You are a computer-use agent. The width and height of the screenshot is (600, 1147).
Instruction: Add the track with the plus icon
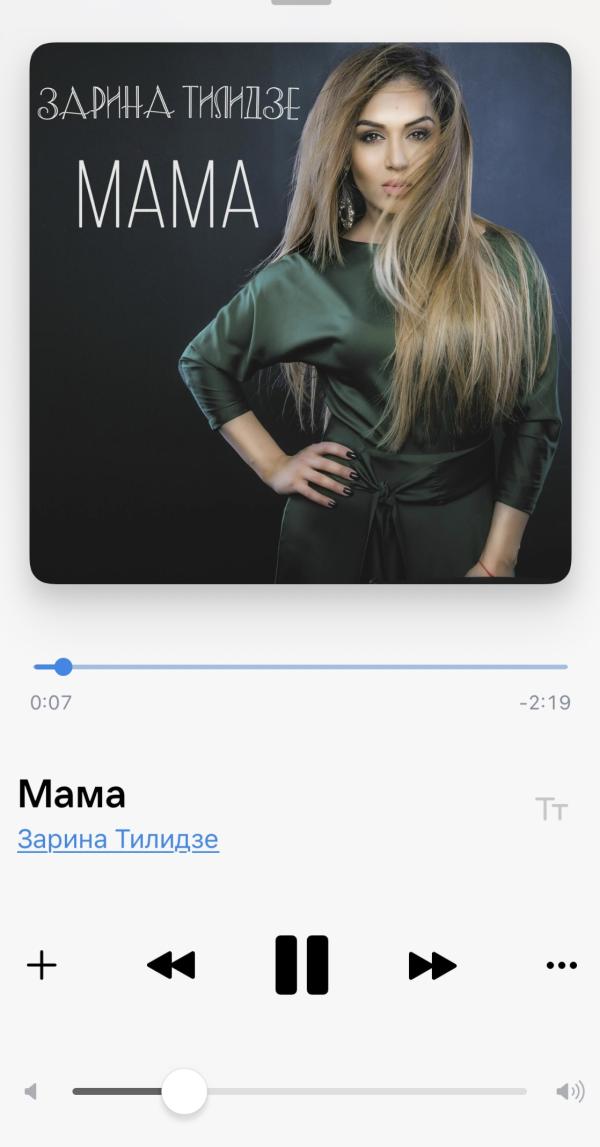pos(42,966)
